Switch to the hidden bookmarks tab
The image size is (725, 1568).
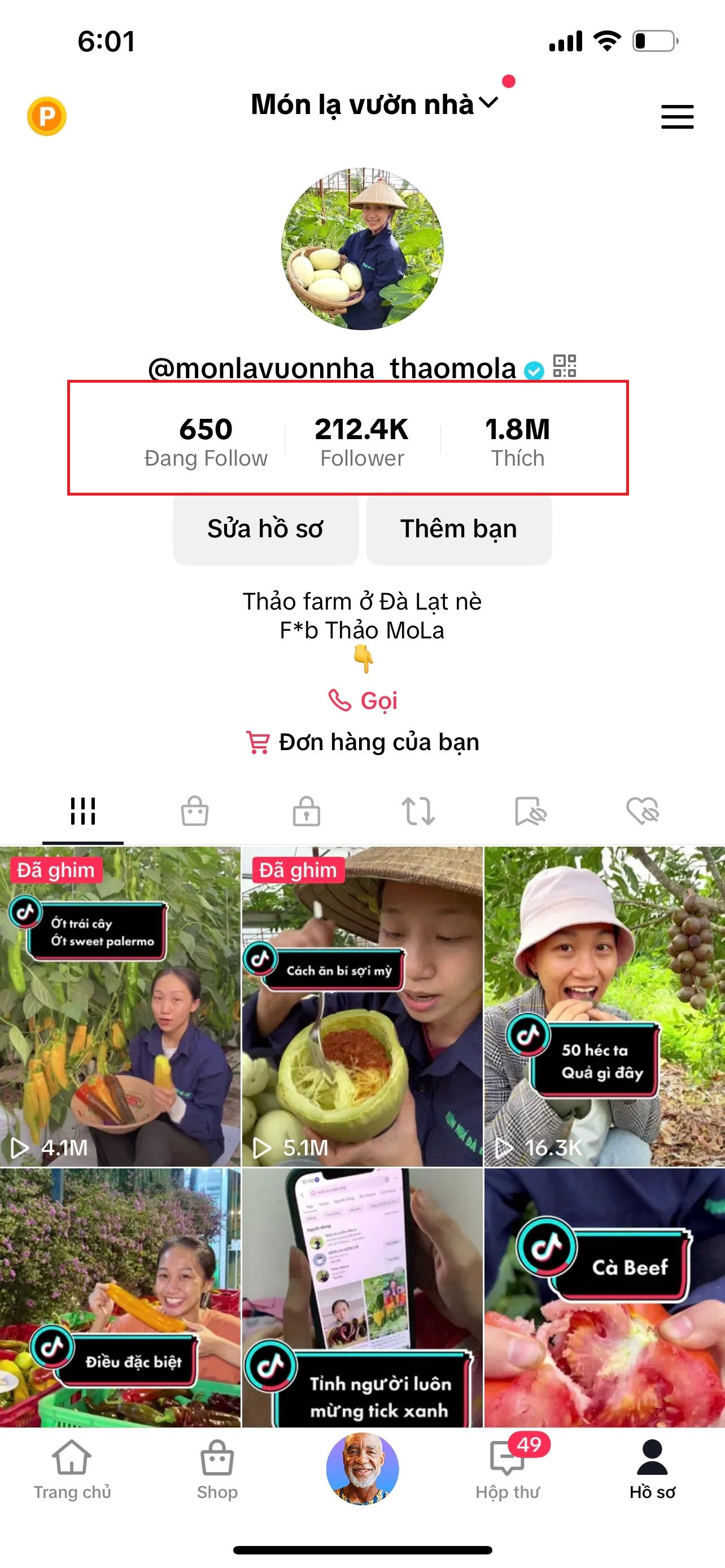point(530,812)
